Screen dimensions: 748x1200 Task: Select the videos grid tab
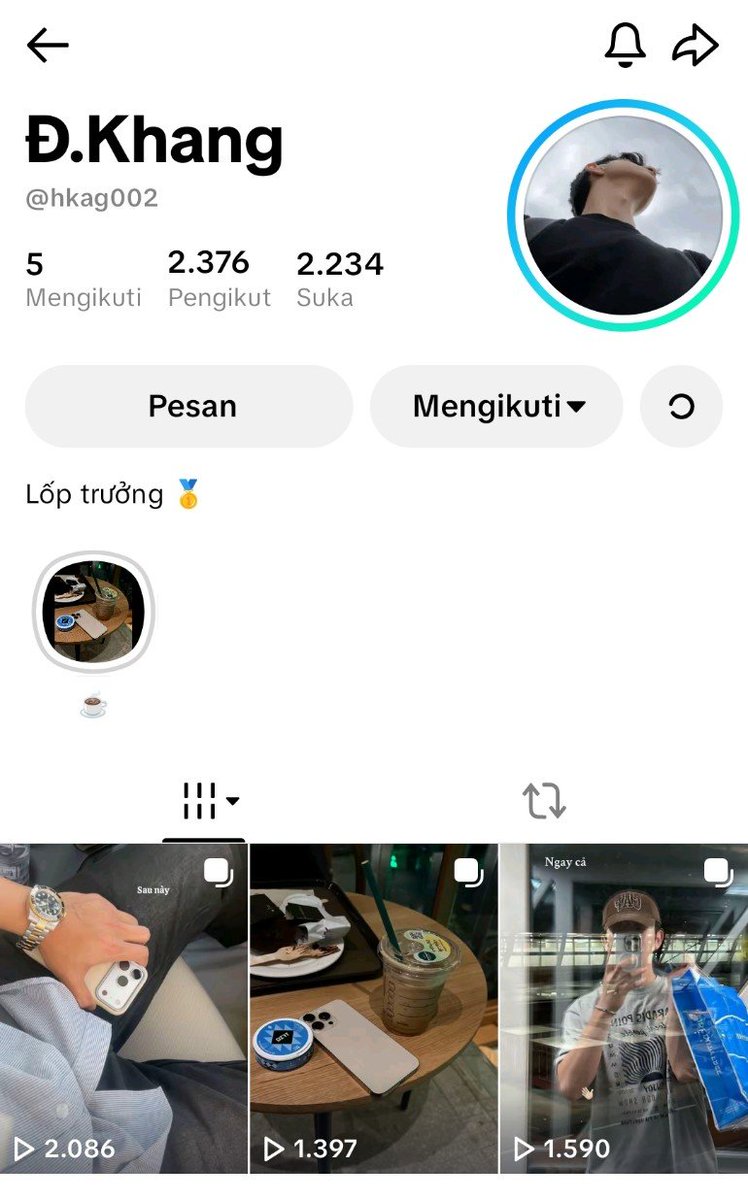tap(210, 801)
